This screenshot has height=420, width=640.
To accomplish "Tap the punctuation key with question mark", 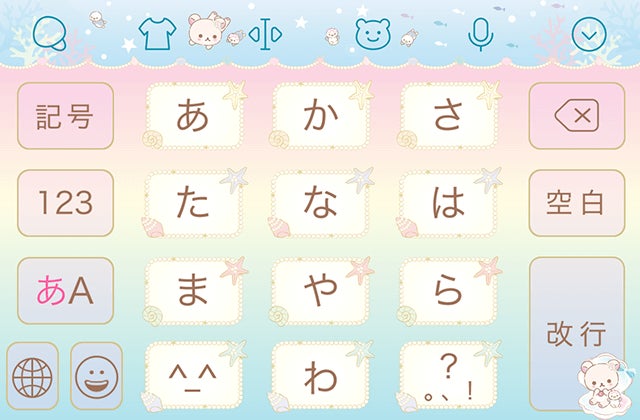I will (448, 378).
